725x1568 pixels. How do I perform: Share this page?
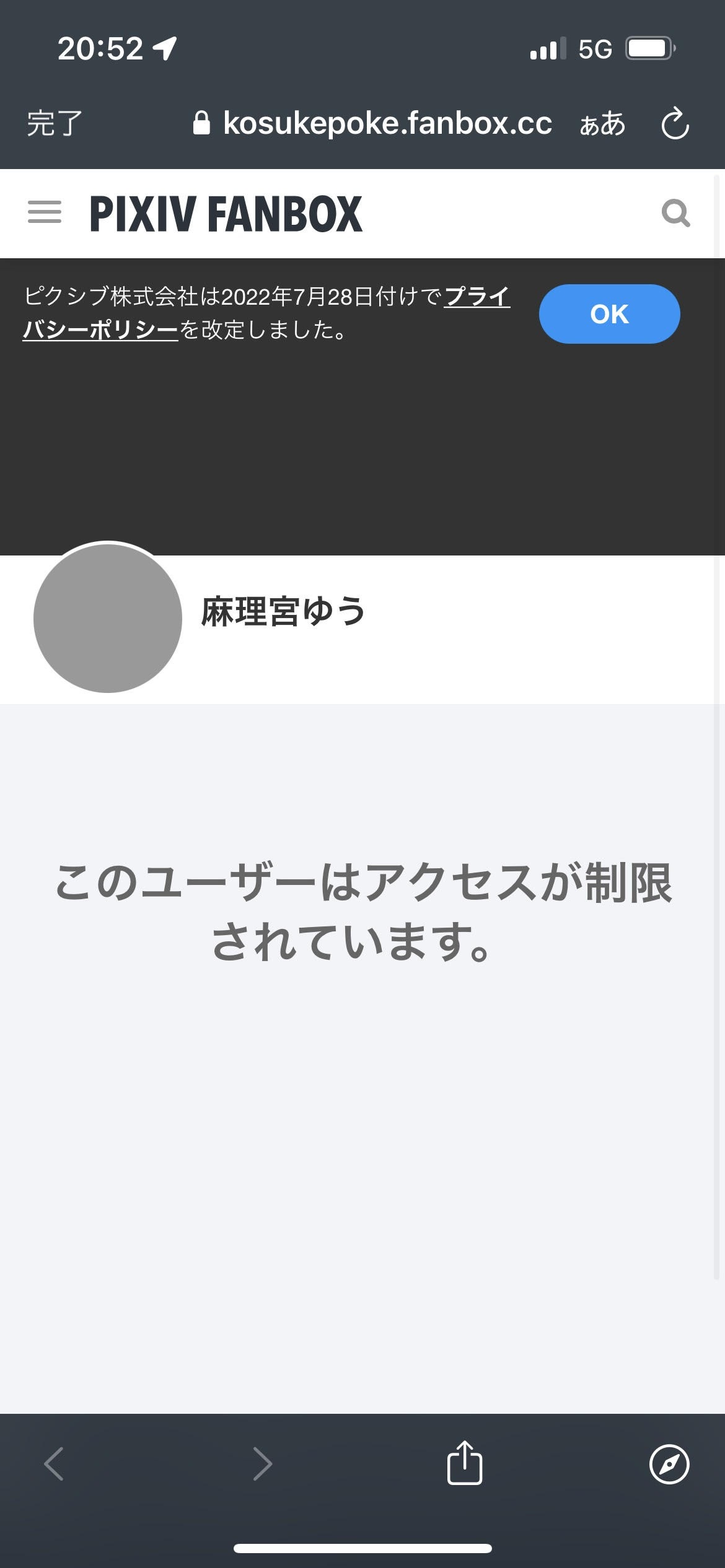(464, 1463)
